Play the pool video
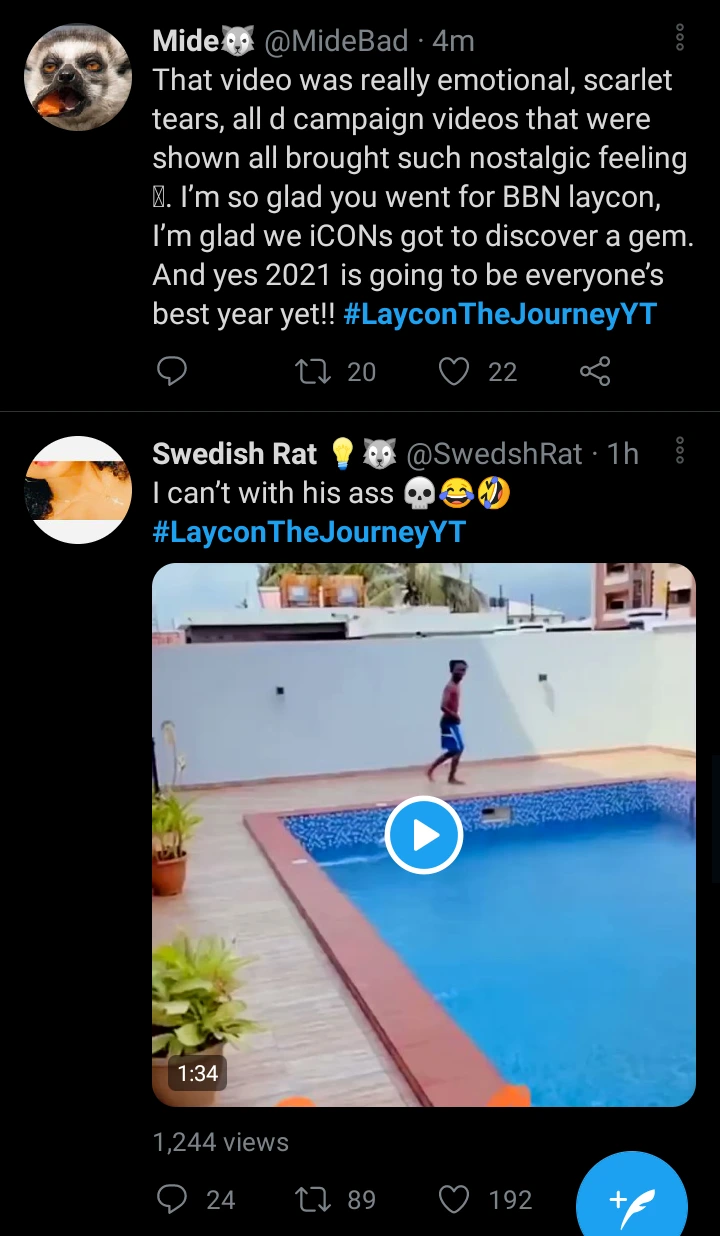Viewport: 720px width, 1236px height. [x=424, y=835]
